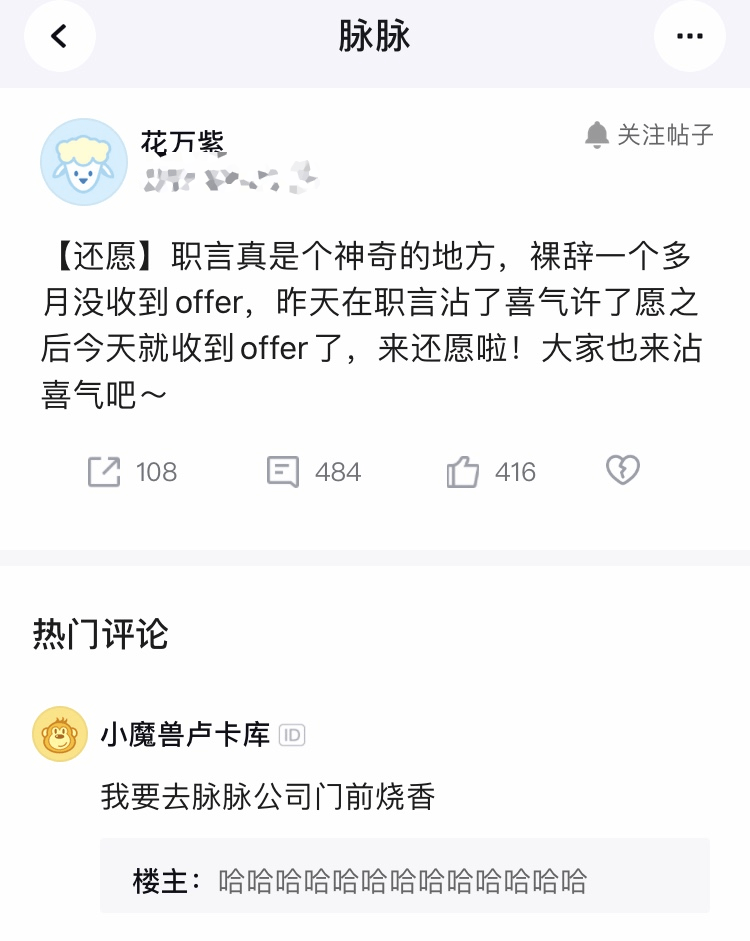750x941 pixels.
Task: Tap 关注帖子 to follow this post
Action: pos(649,135)
